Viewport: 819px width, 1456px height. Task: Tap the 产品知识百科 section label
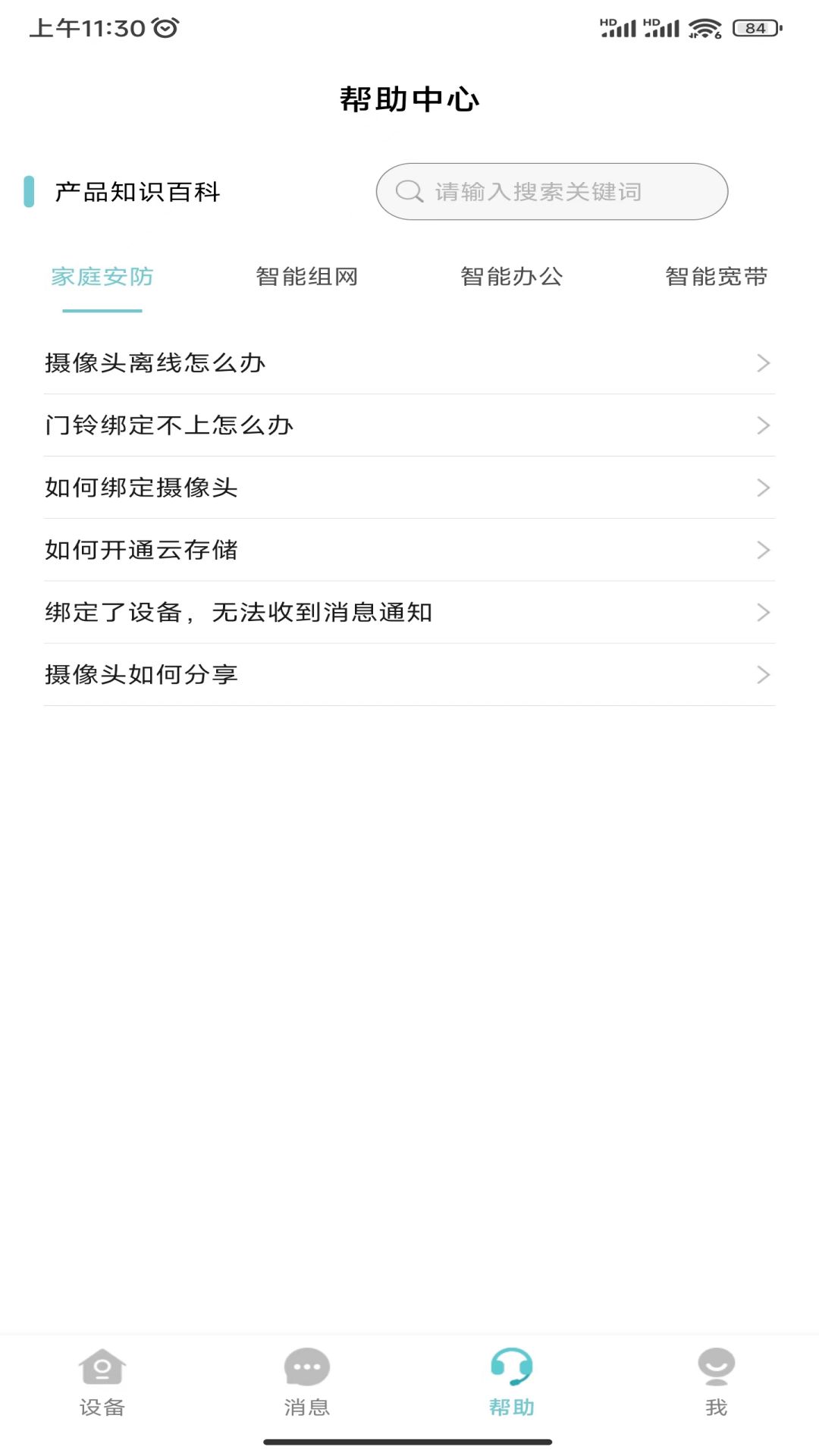(x=135, y=192)
